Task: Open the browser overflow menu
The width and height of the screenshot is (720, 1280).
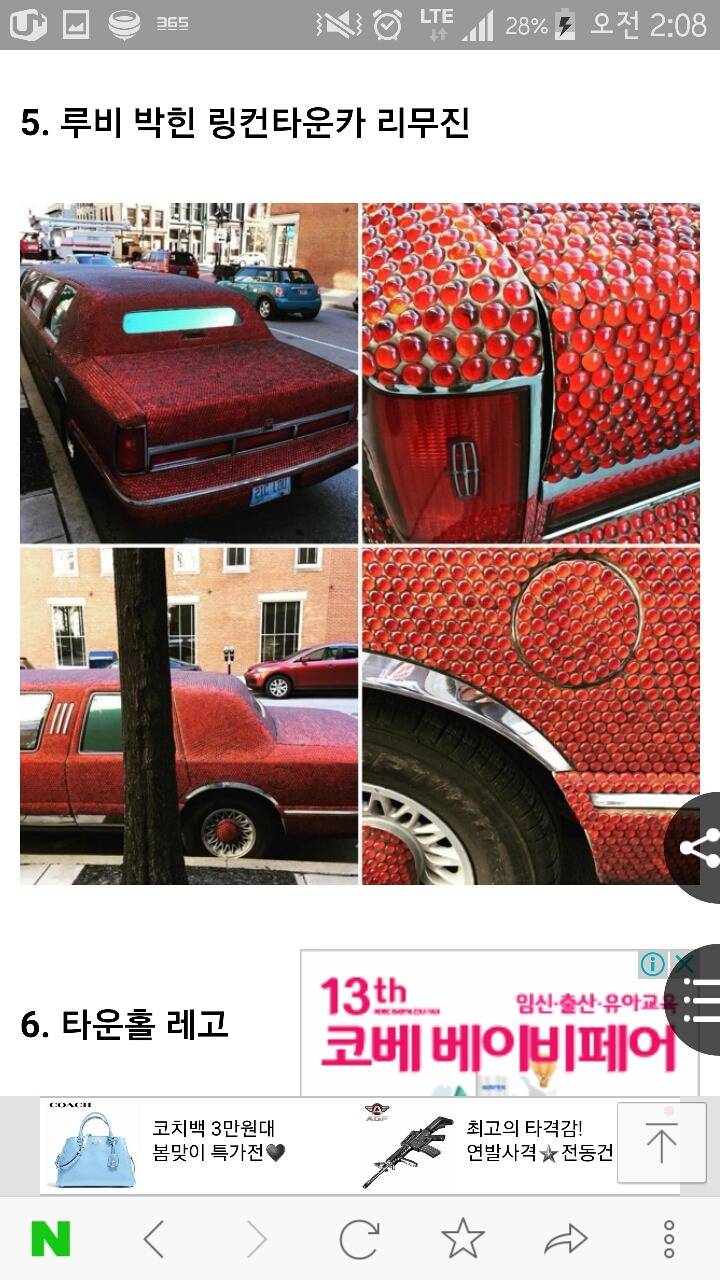Action: click(669, 1240)
